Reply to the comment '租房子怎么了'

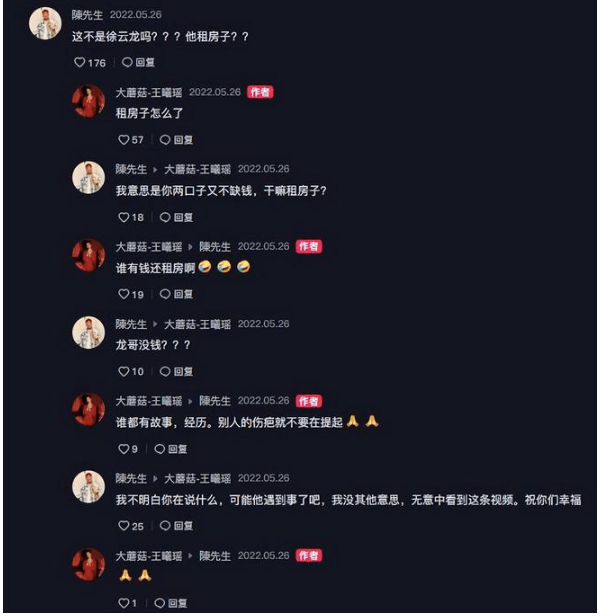point(178,140)
